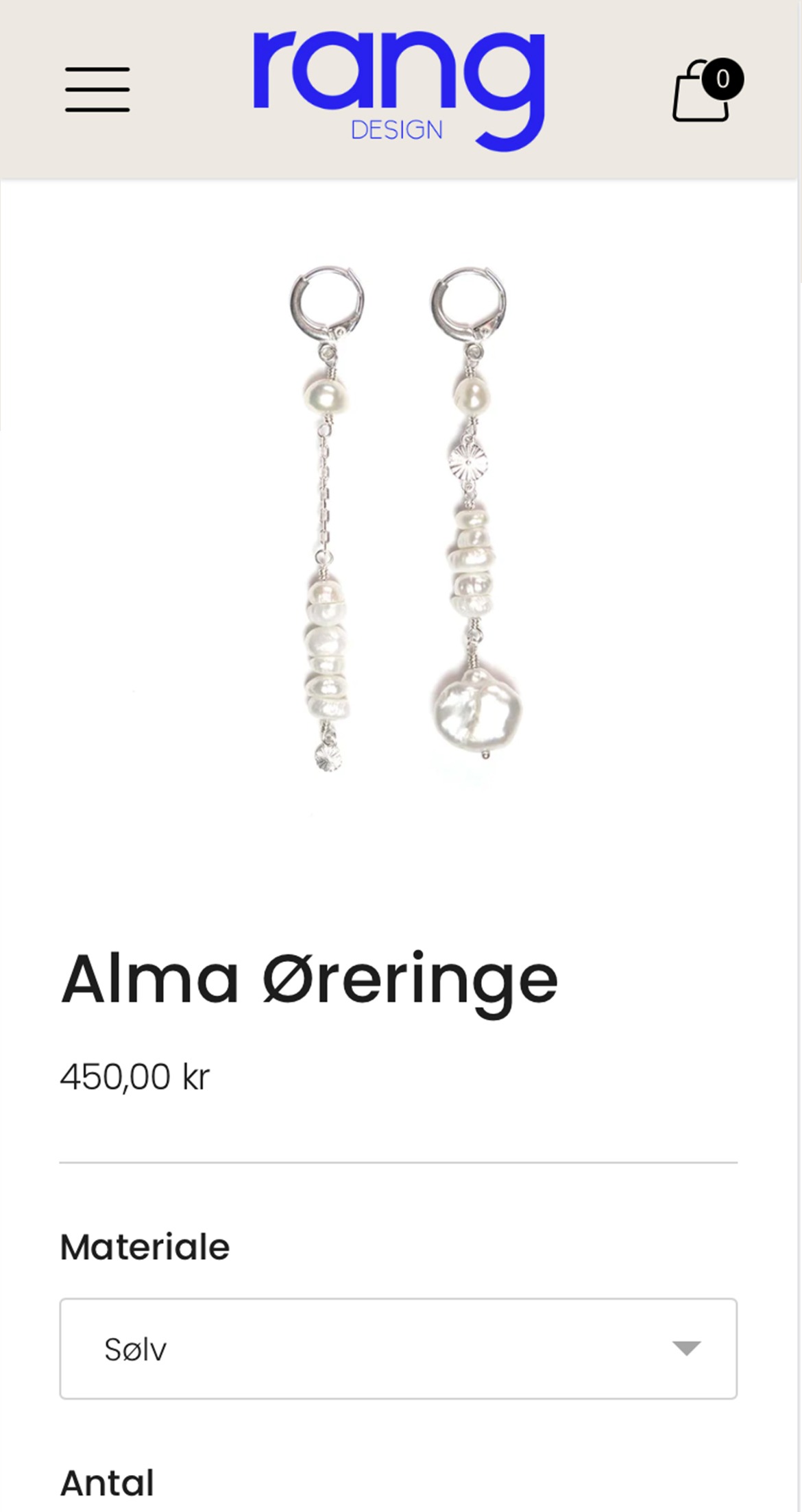Expand the Materiale dropdown showing Sølv
The height and width of the screenshot is (1512, 802).
point(398,1348)
